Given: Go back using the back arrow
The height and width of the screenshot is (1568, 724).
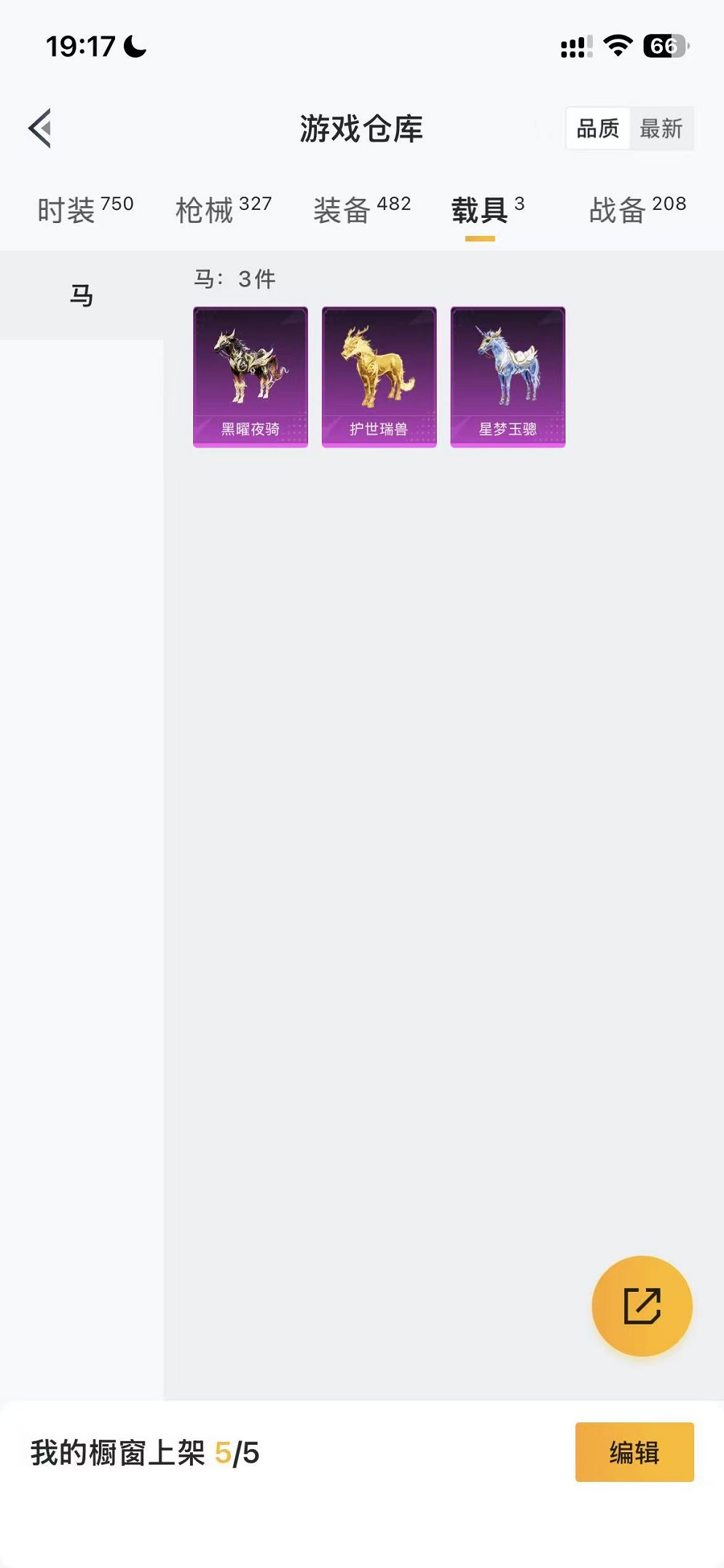Looking at the screenshot, I should click(x=41, y=128).
